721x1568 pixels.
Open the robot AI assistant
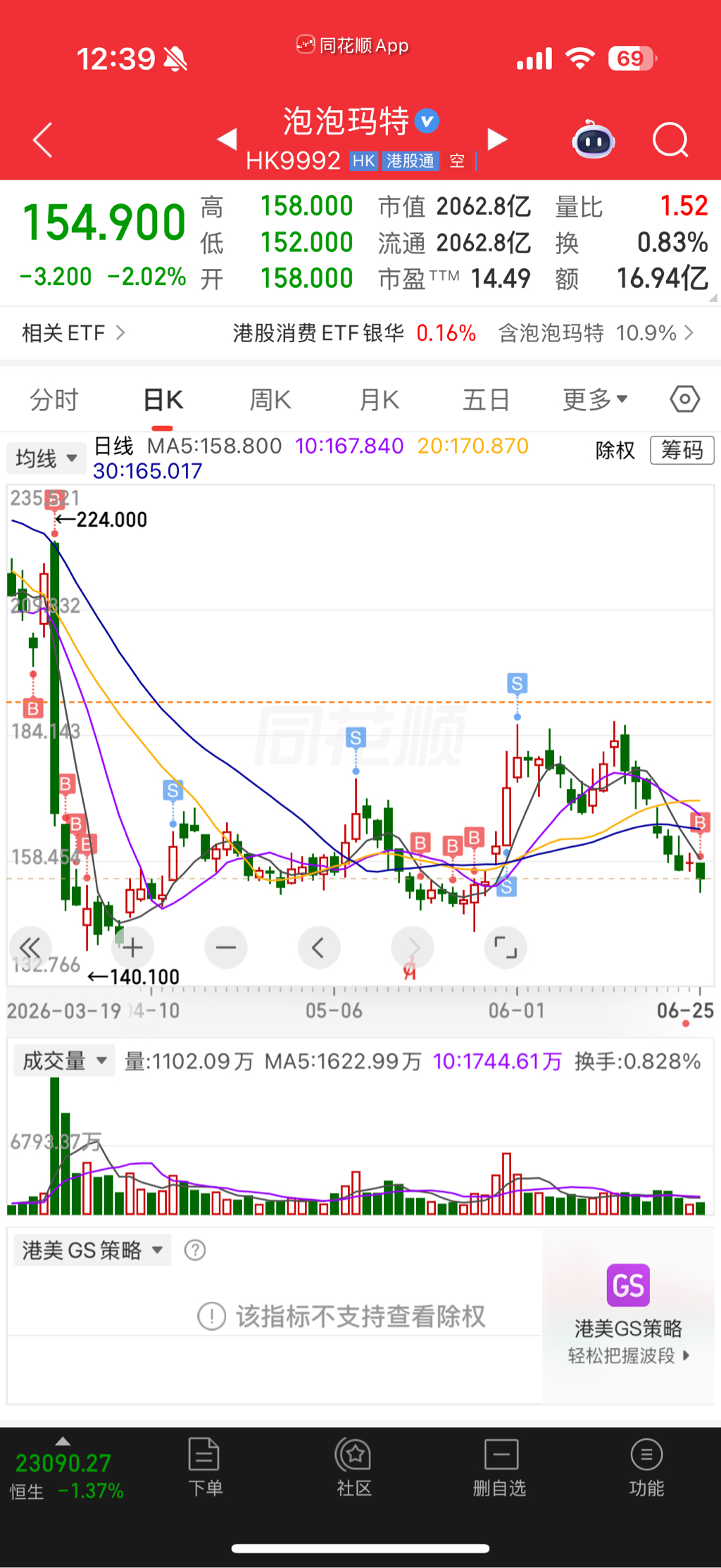(594, 140)
